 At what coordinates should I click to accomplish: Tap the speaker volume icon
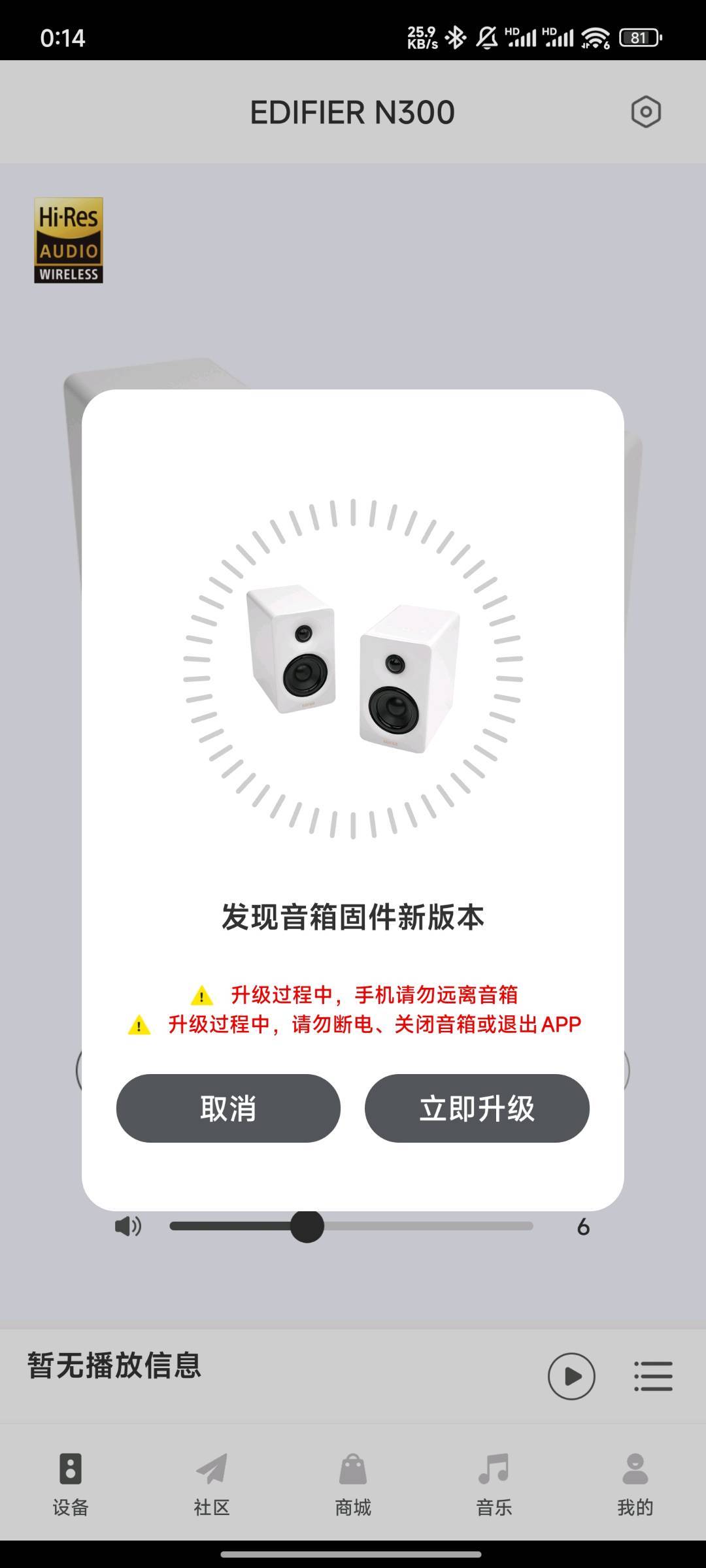click(x=128, y=1226)
